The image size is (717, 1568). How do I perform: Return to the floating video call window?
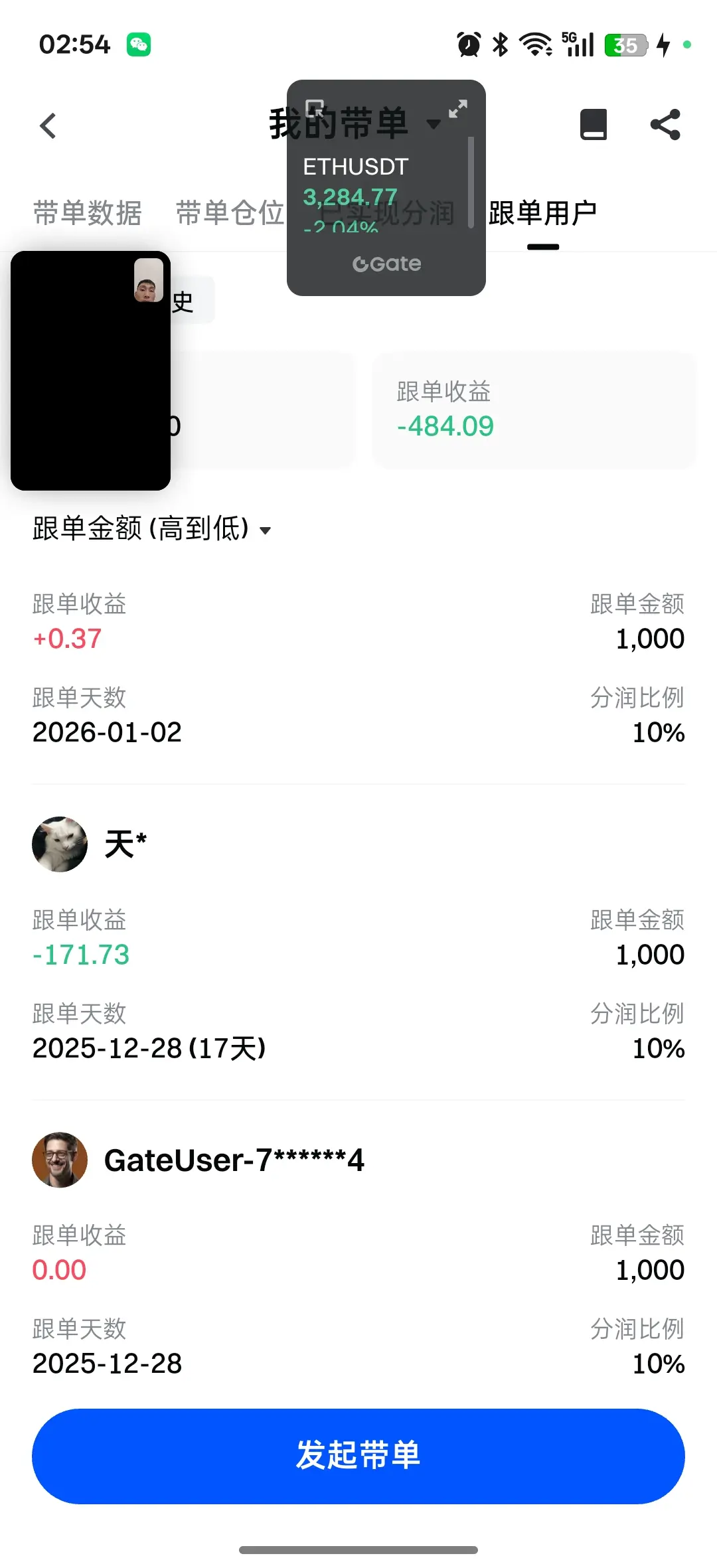point(90,370)
